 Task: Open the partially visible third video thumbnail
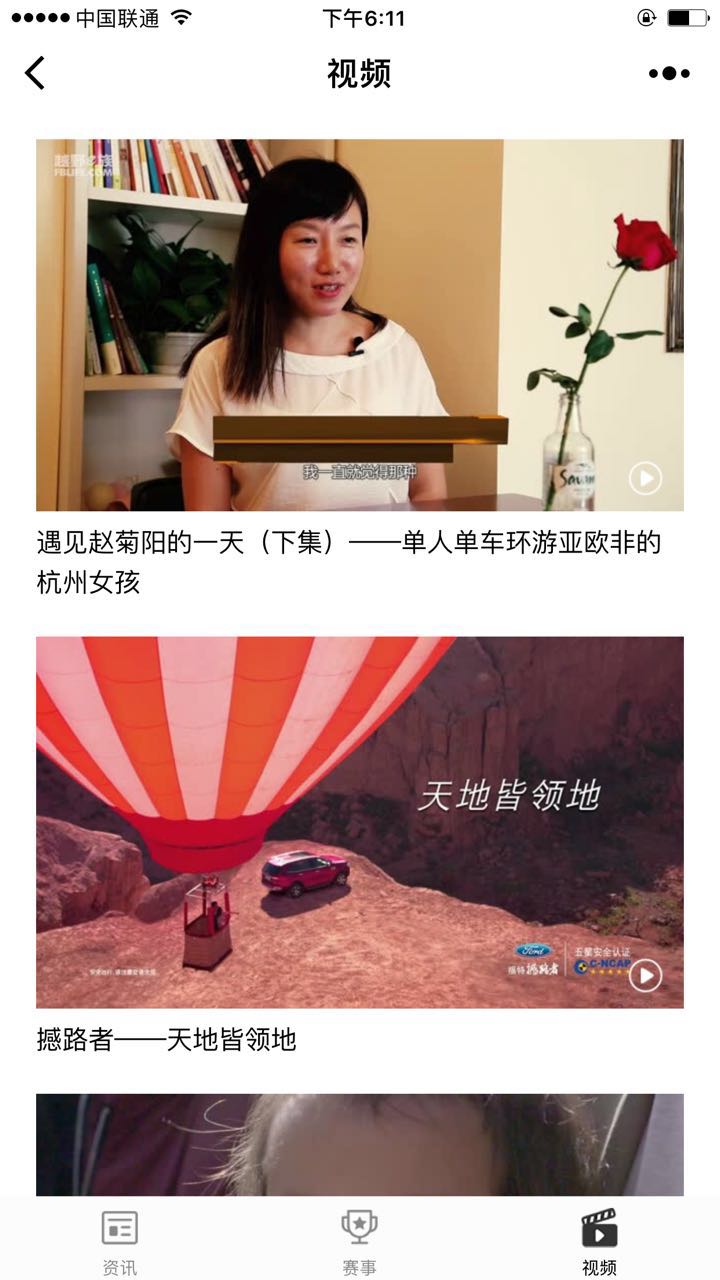coord(360,1145)
